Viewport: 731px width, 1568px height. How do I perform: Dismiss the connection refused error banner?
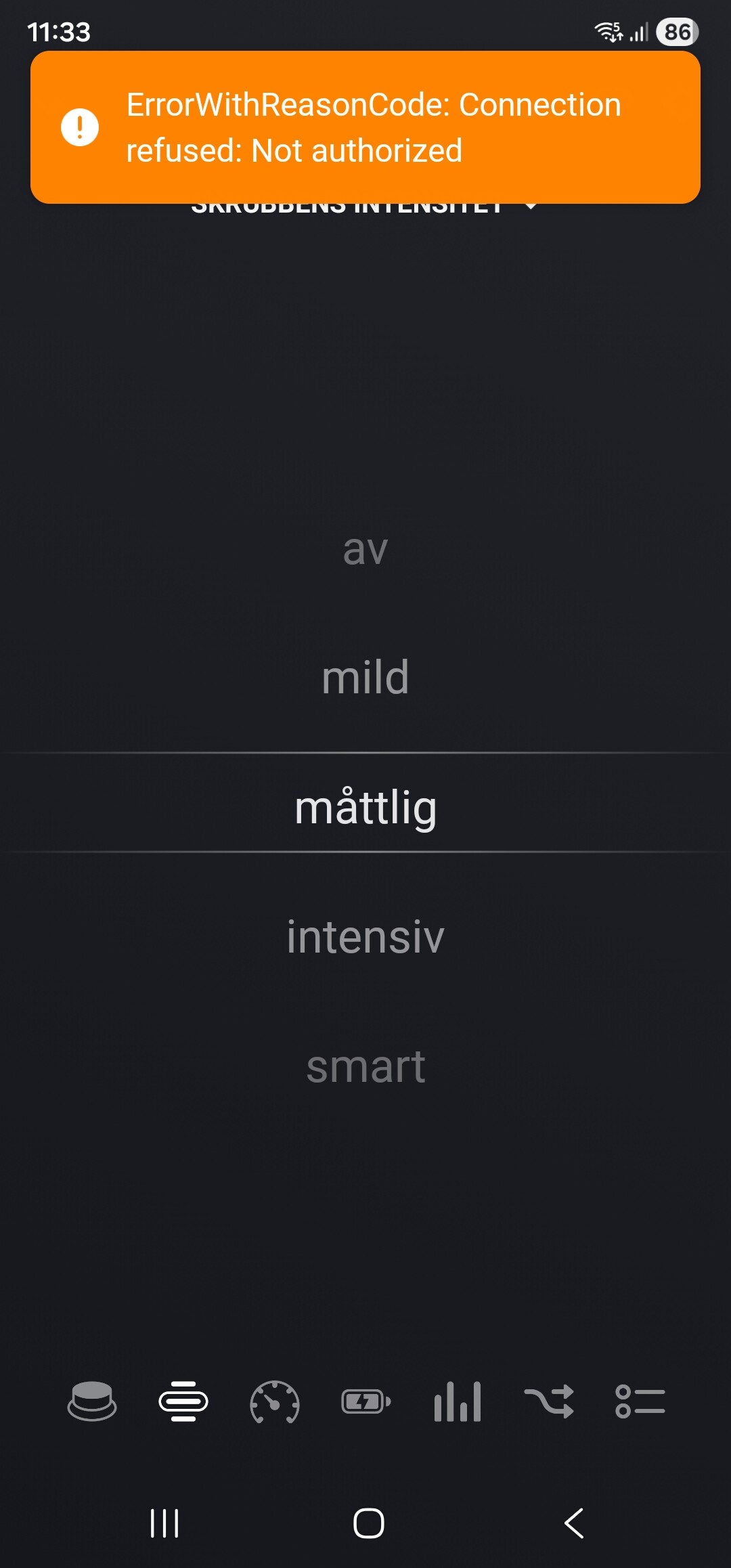[x=365, y=127]
